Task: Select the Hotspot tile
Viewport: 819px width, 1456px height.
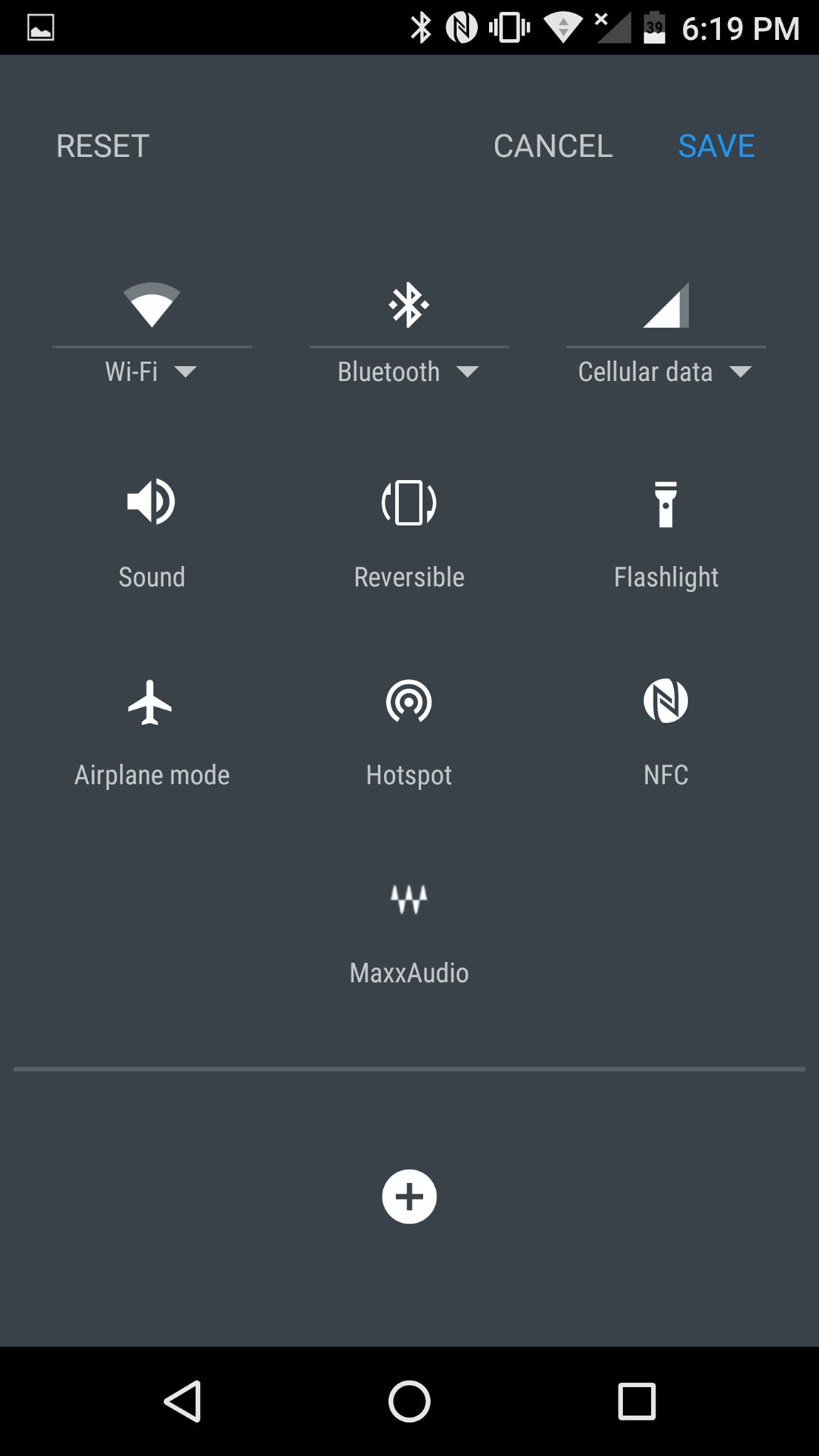Action: (409, 734)
